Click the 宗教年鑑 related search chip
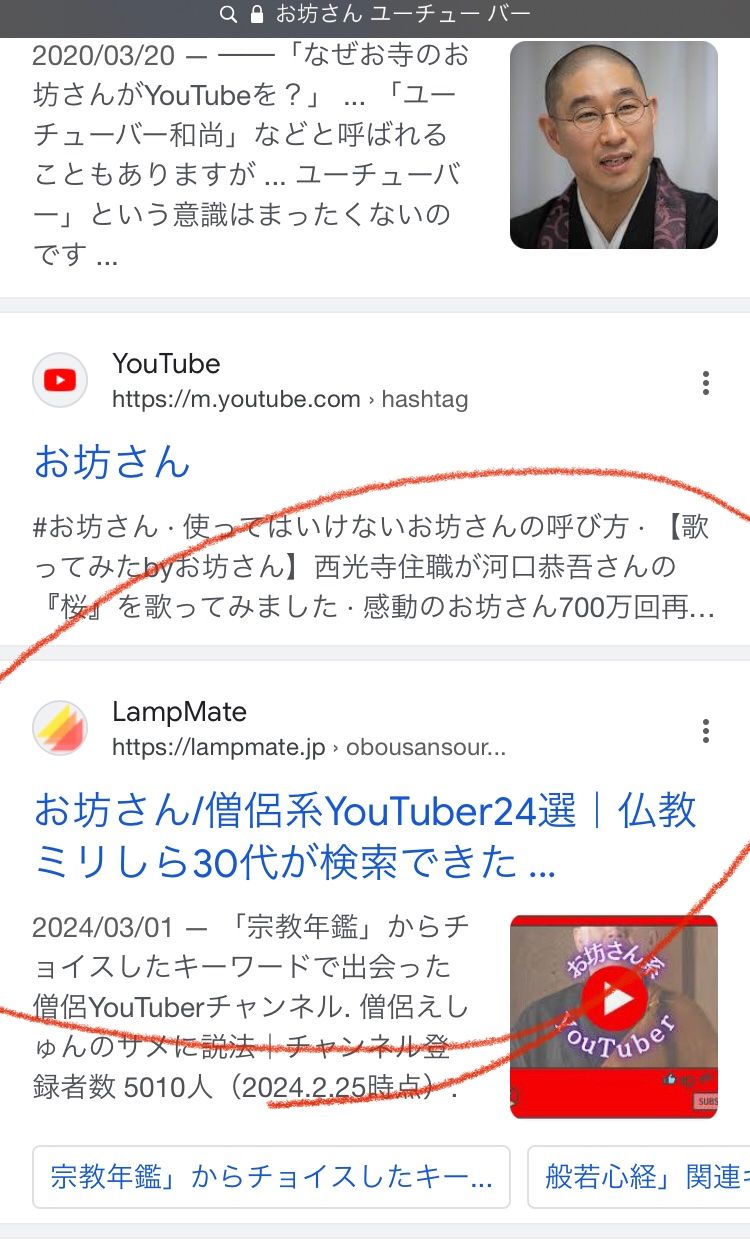 click(270, 1178)
